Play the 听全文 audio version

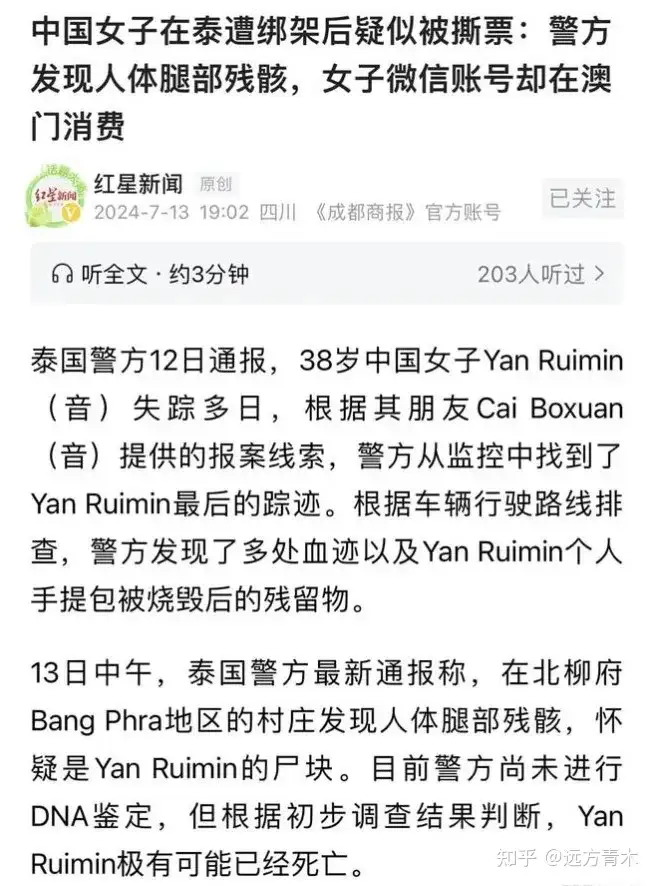click(x=150, y=273)
